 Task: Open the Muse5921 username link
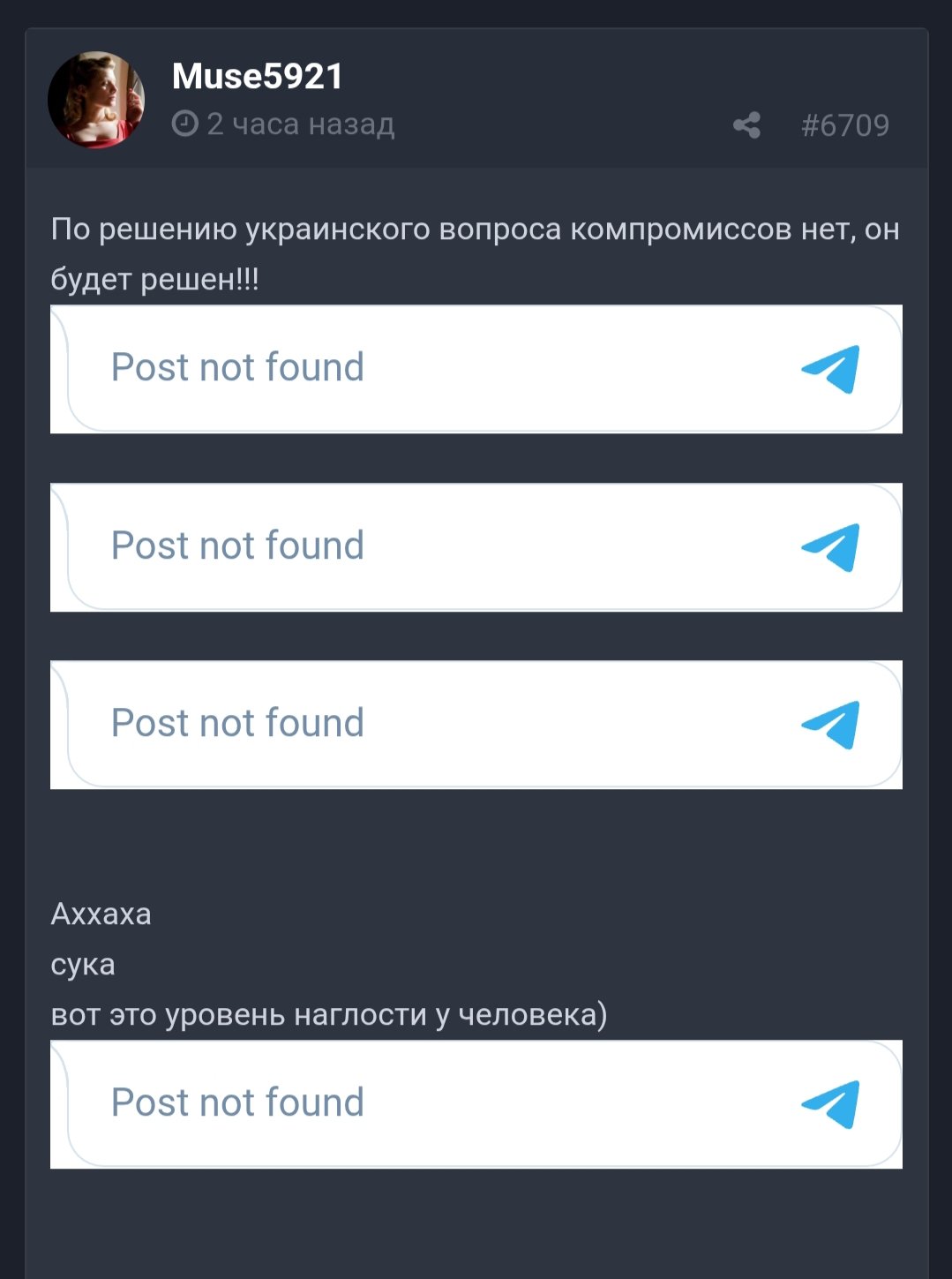point(257,76)
